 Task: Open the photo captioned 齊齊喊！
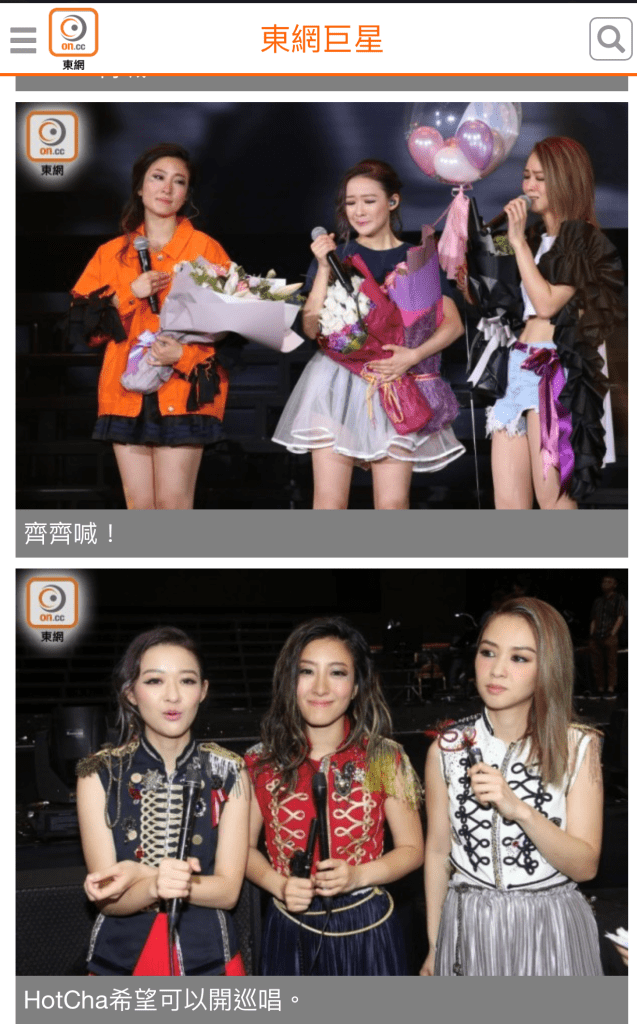pyautogui.click(x=321, y=305)
